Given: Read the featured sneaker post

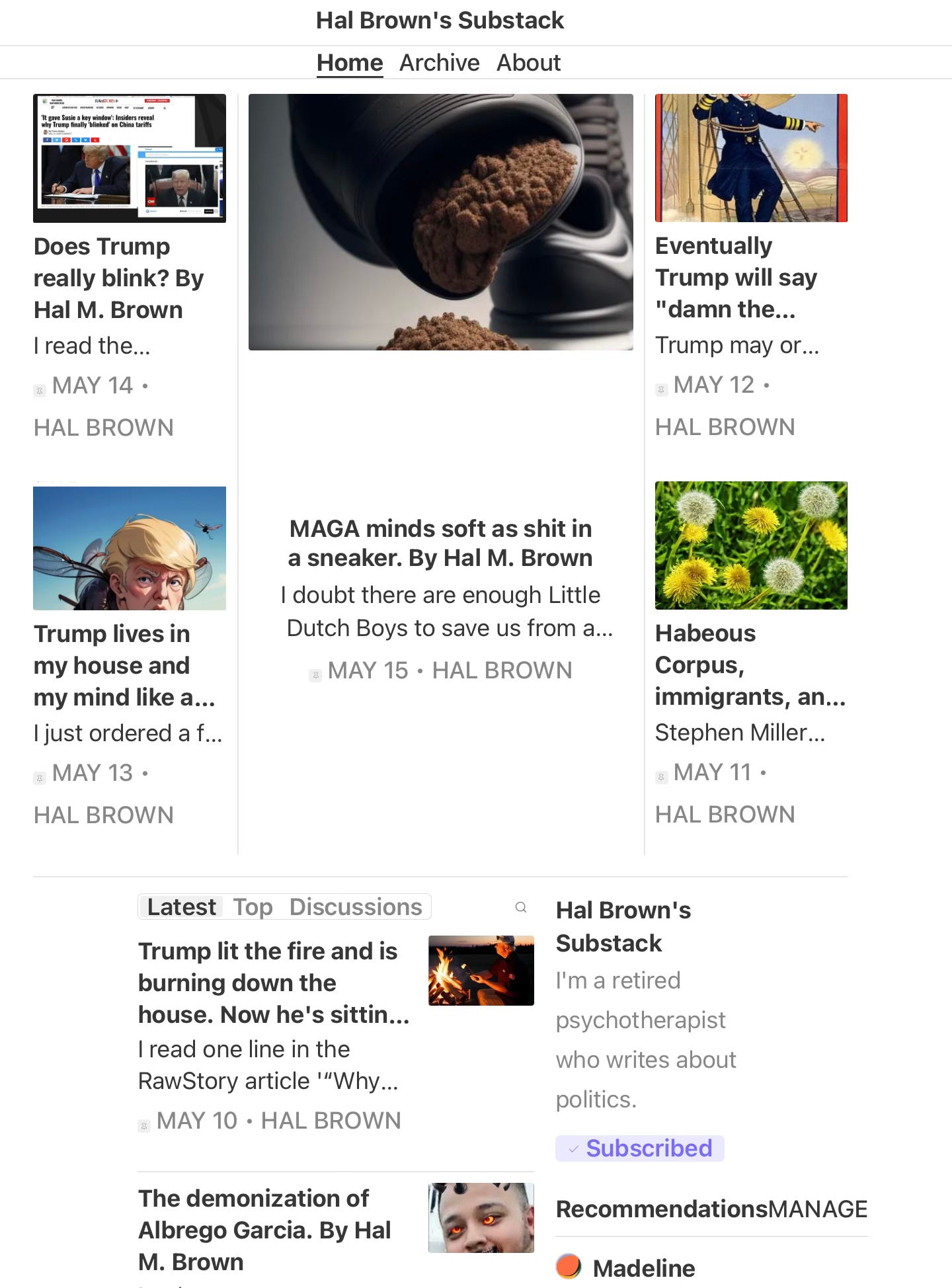Looking at the screenshot, I should pos(440,543).
